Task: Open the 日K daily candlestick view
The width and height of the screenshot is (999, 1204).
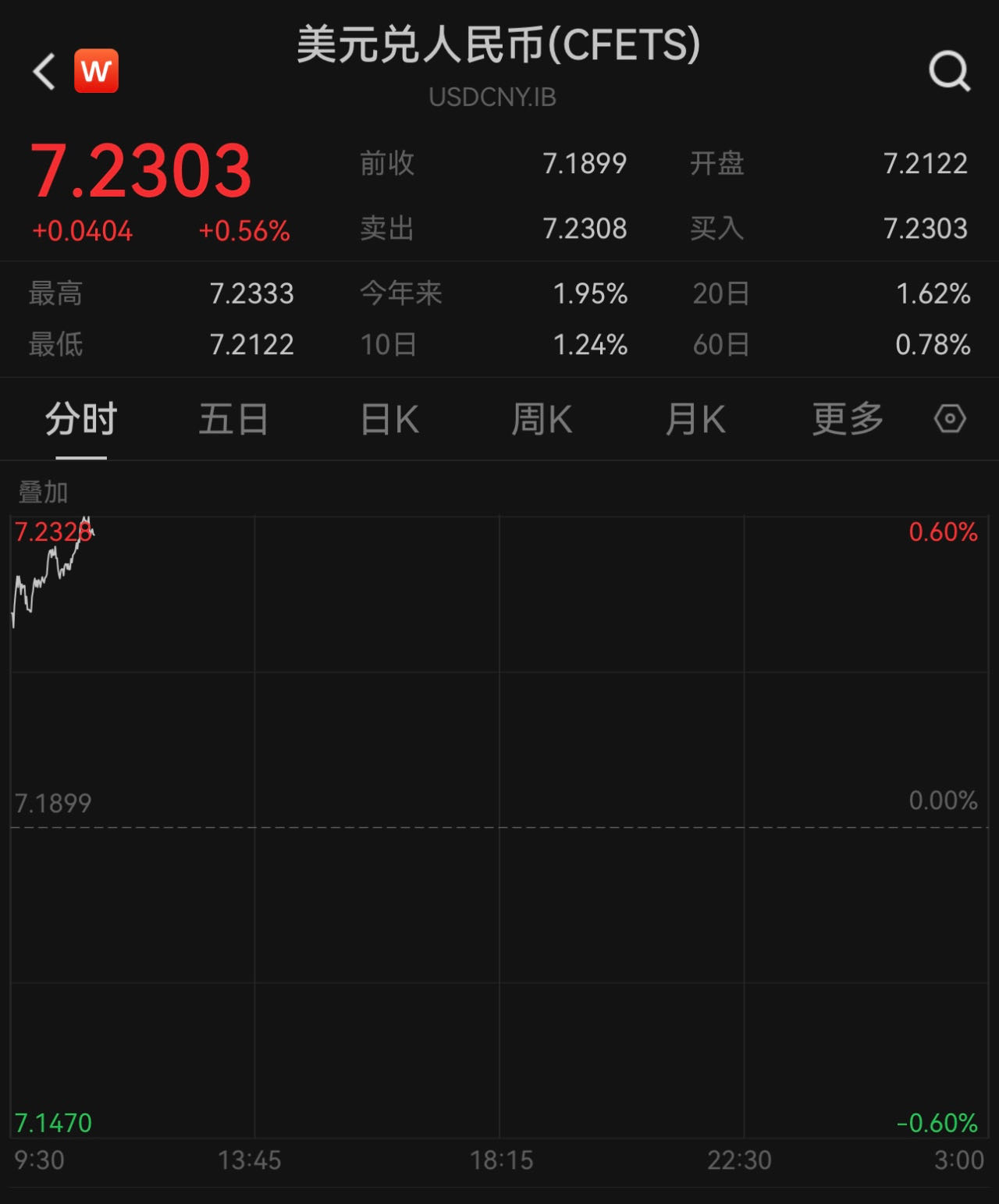Action: 389,419
